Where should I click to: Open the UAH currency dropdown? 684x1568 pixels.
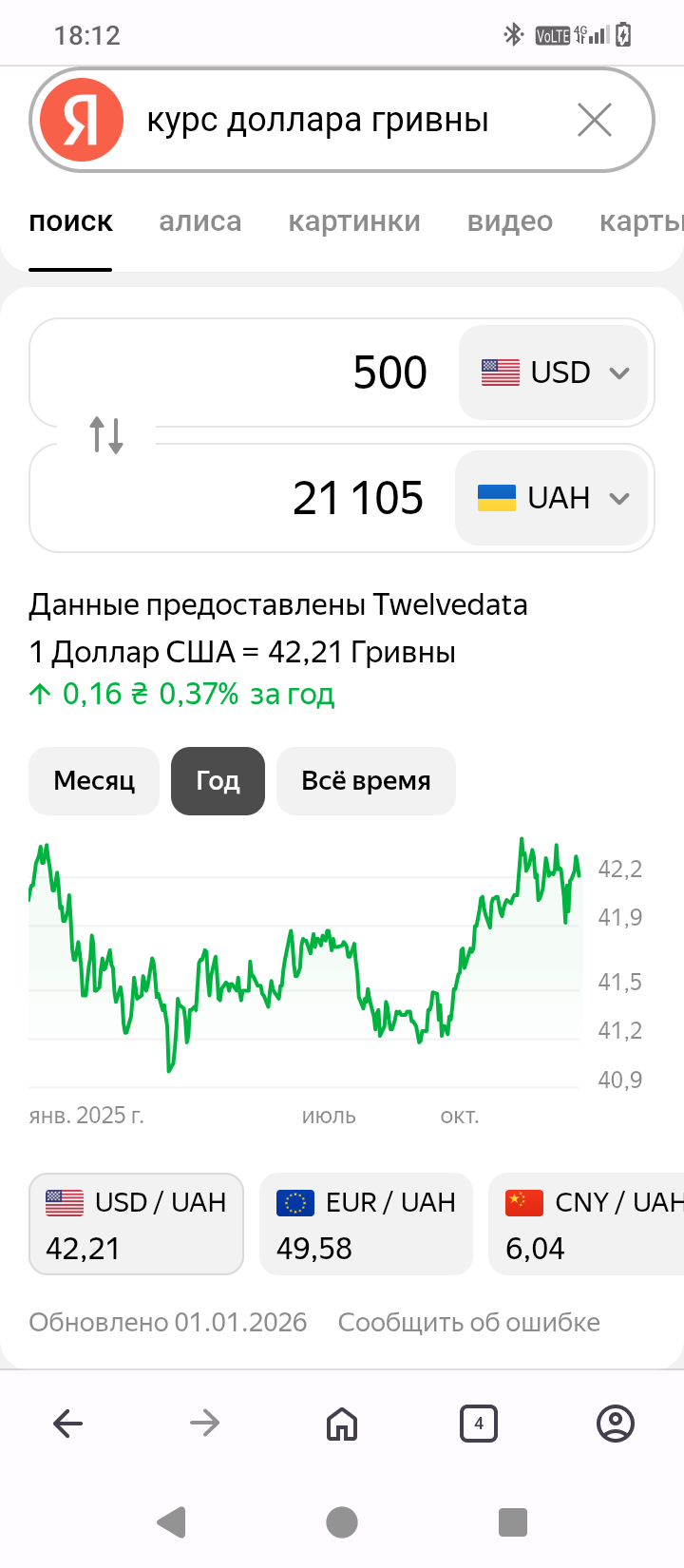pos(552,498)
